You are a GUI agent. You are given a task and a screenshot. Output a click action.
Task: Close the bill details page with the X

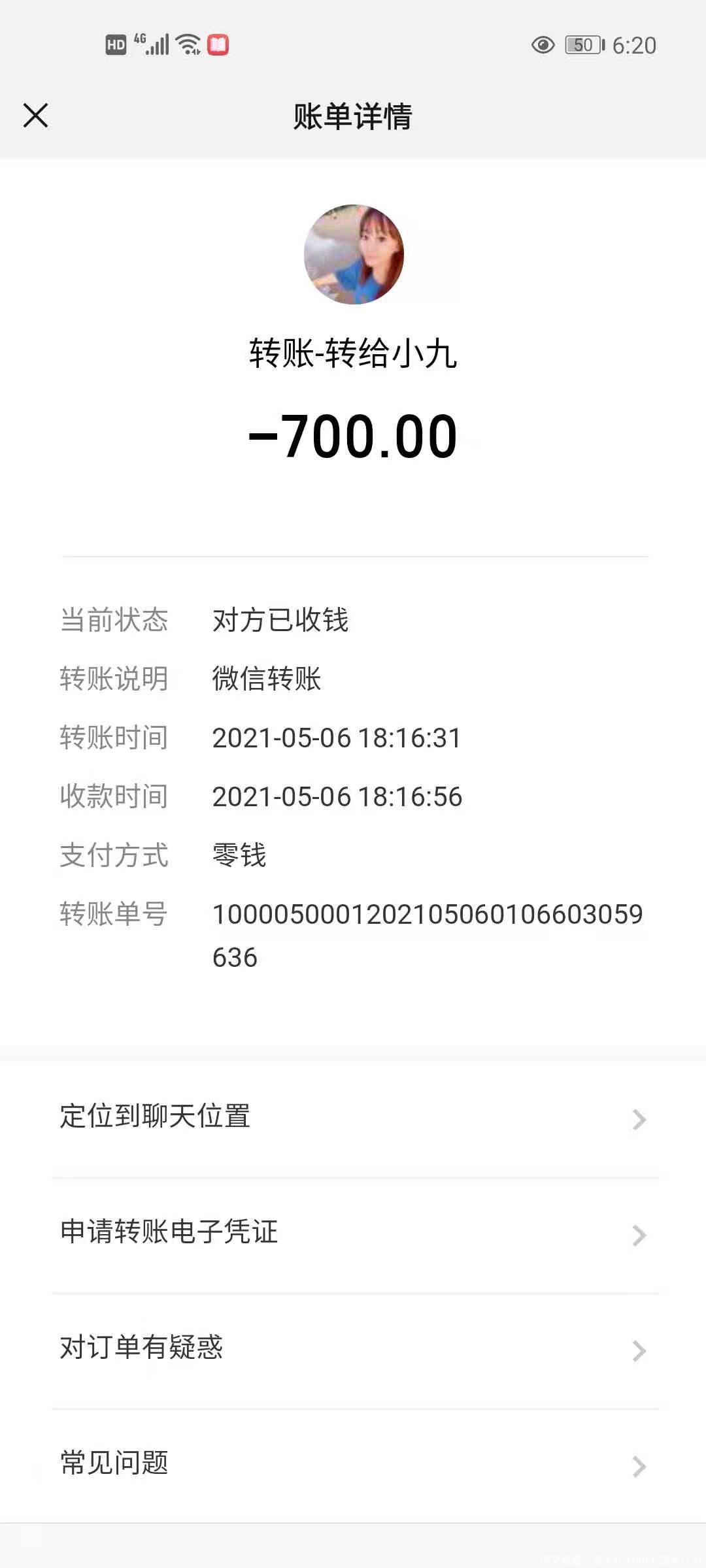tap(36, 116)
